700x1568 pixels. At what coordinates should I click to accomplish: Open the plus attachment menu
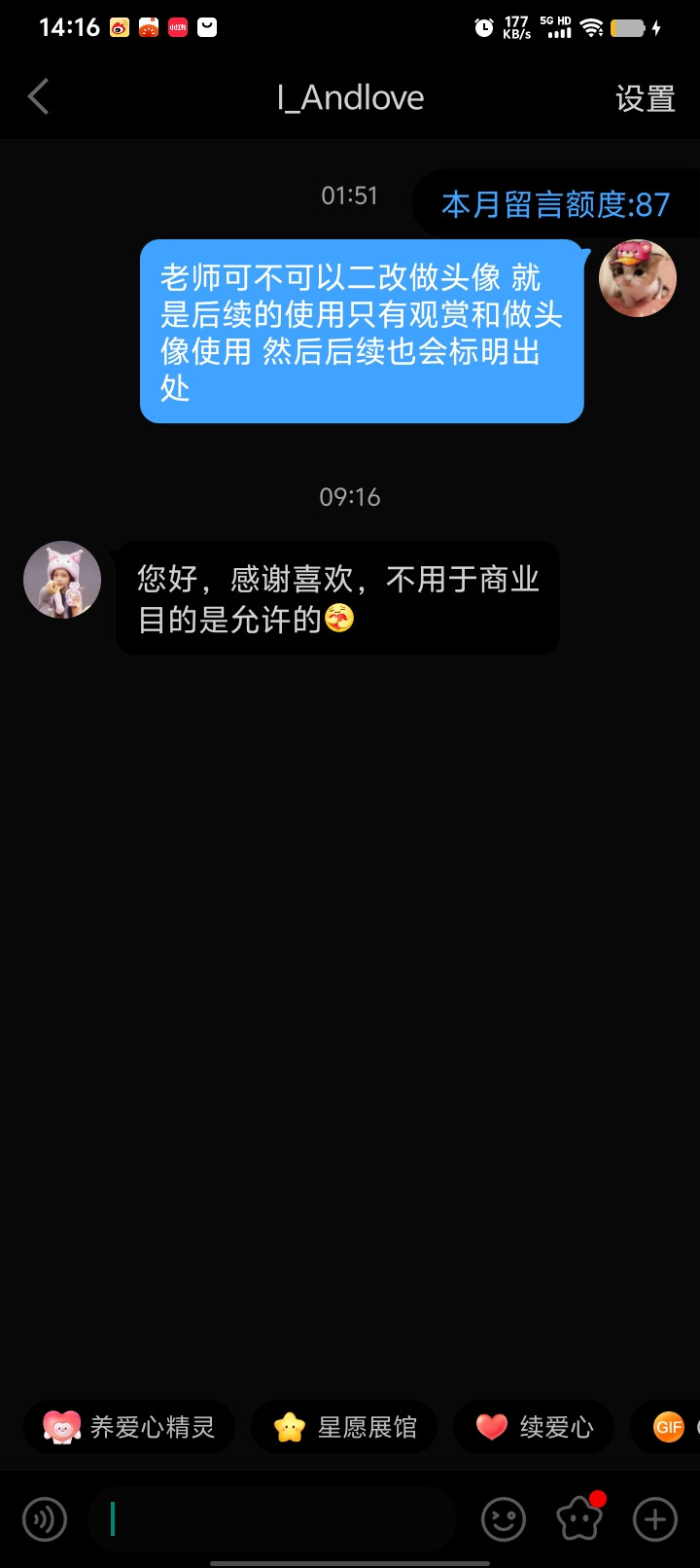tap(655, 1519)
